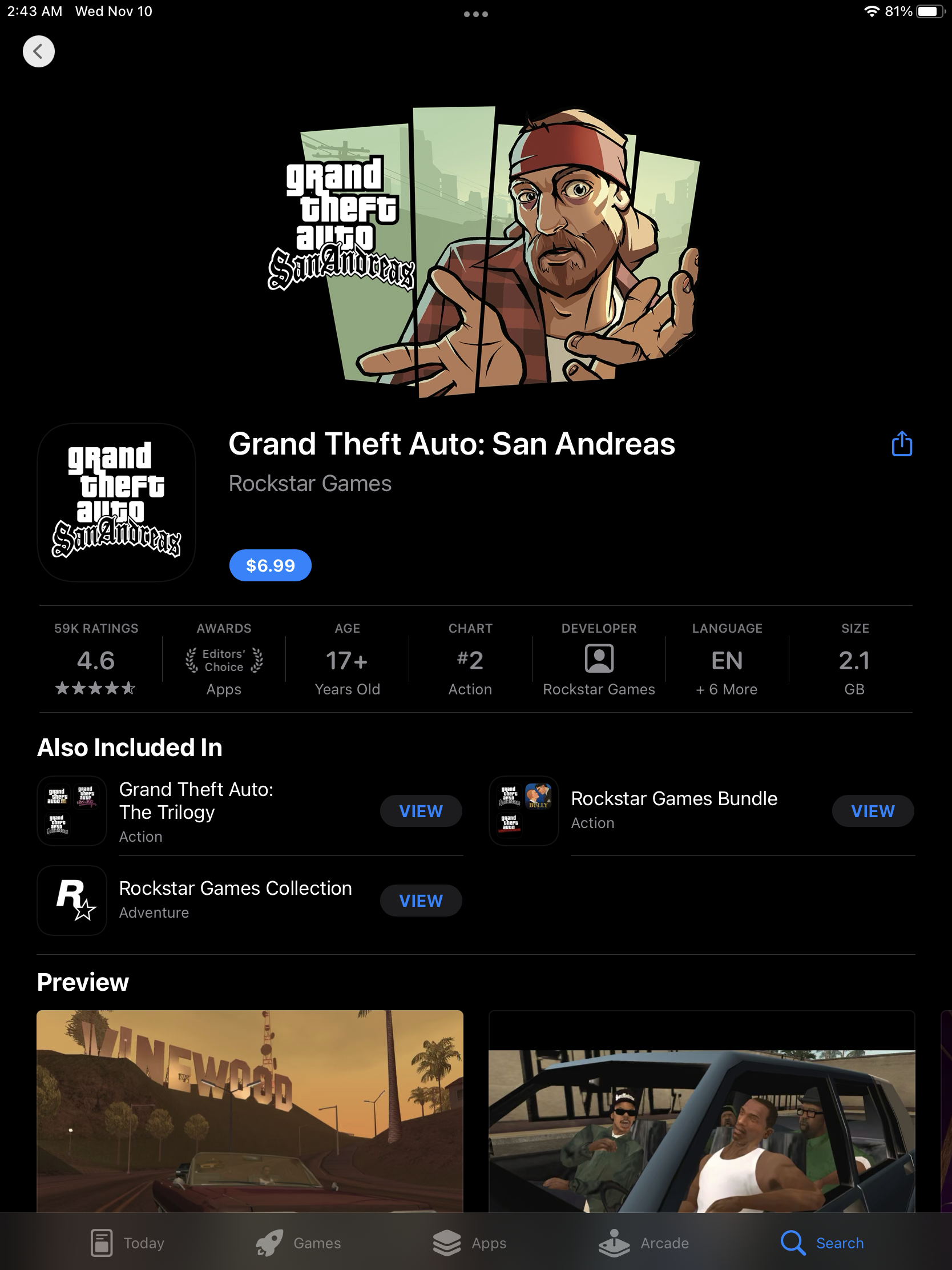Viewport: 952px width, 1270px height.
Task: View Grand Theft Auto: The Trilogy bundle
Action: 421,811
